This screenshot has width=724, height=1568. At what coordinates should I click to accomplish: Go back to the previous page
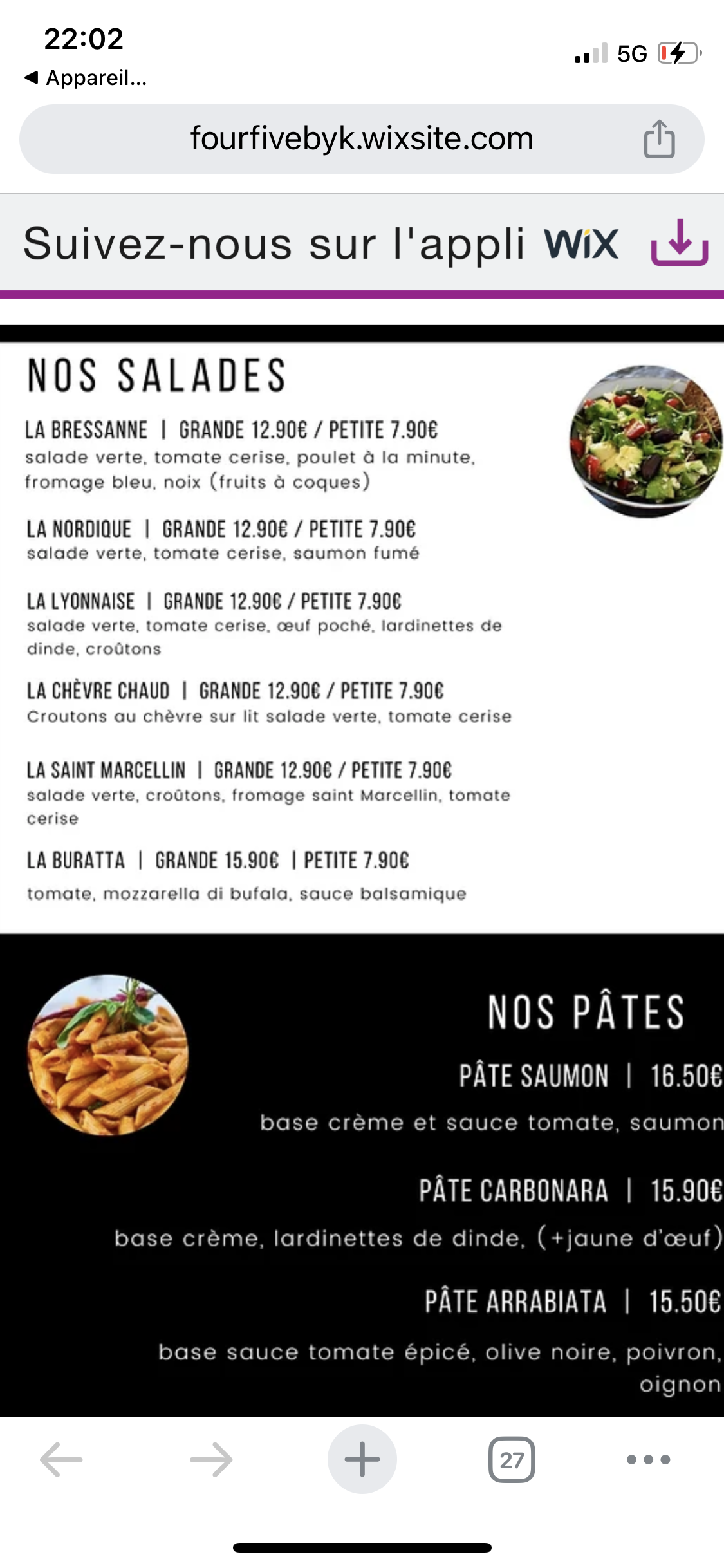point(62,1459)
